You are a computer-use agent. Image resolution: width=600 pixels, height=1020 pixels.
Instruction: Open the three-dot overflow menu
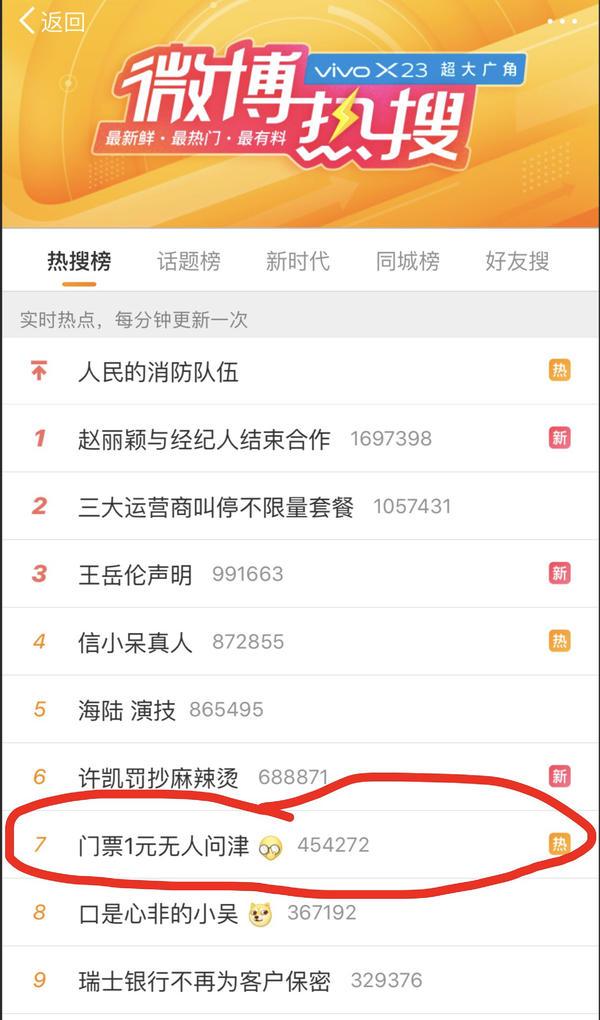(563, 21)
